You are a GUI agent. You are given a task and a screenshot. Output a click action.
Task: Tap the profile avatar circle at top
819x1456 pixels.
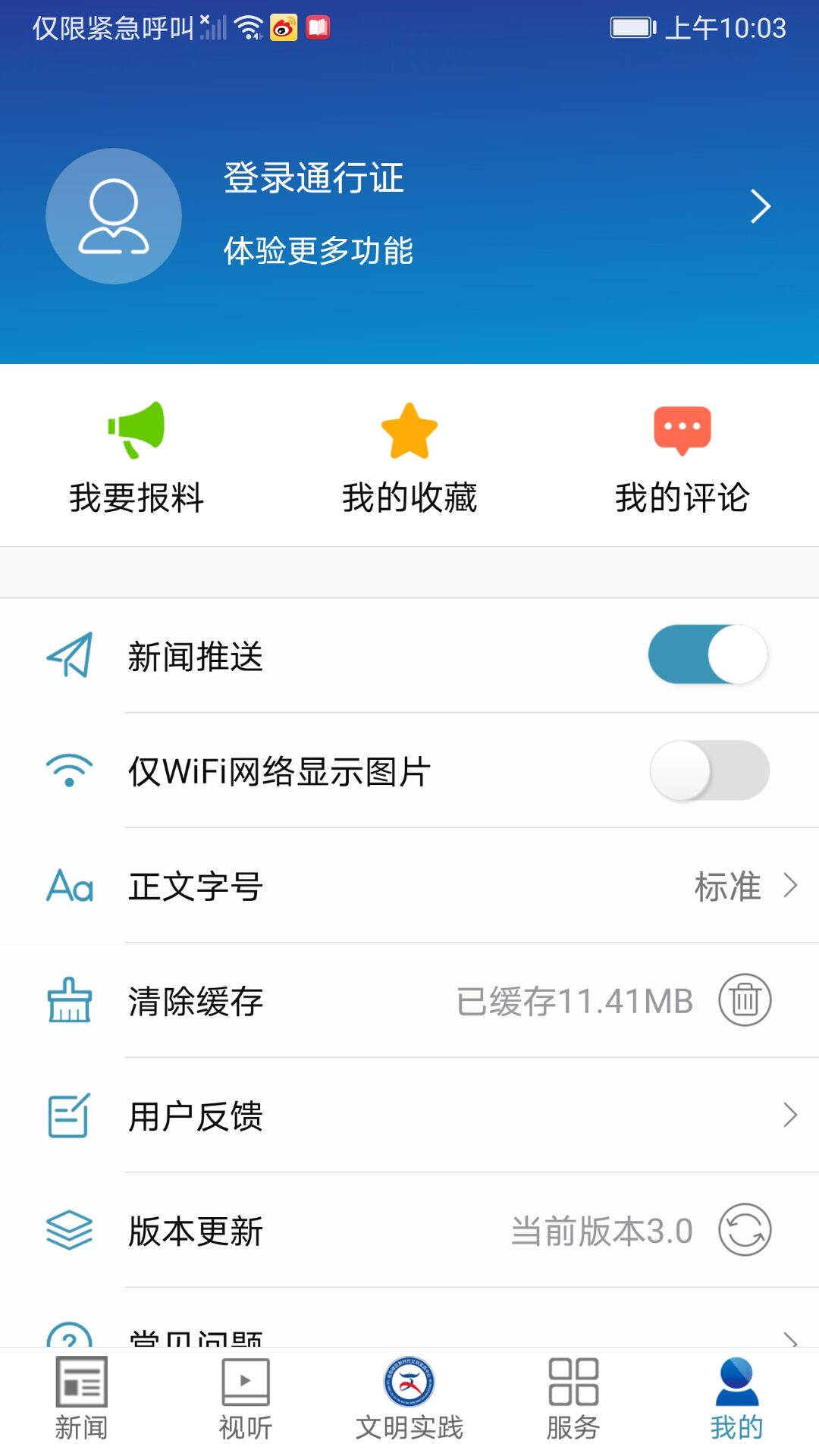pyautogui.click(x=112, y=216)
